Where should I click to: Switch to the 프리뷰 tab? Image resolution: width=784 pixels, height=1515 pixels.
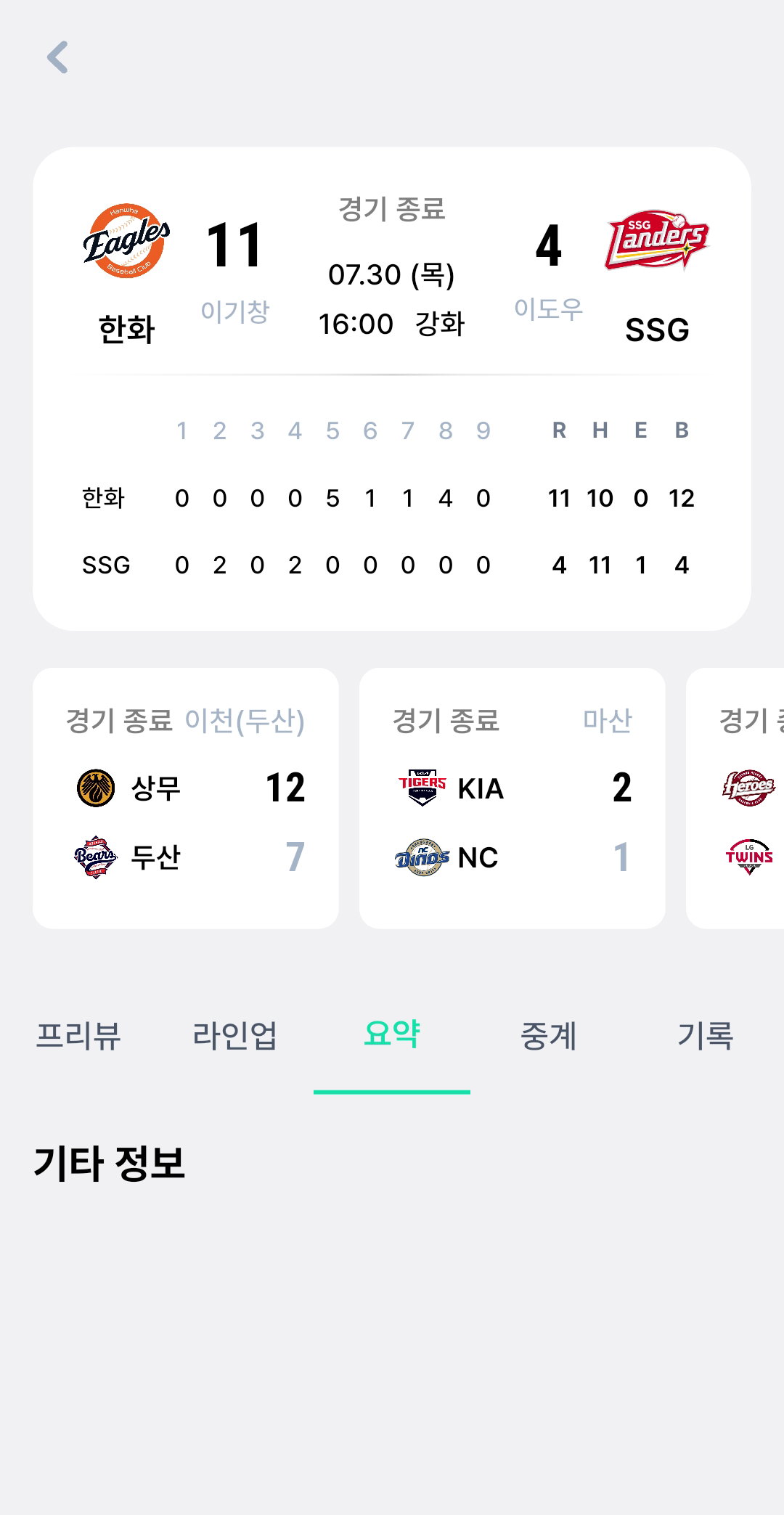tap(78, 1036)
